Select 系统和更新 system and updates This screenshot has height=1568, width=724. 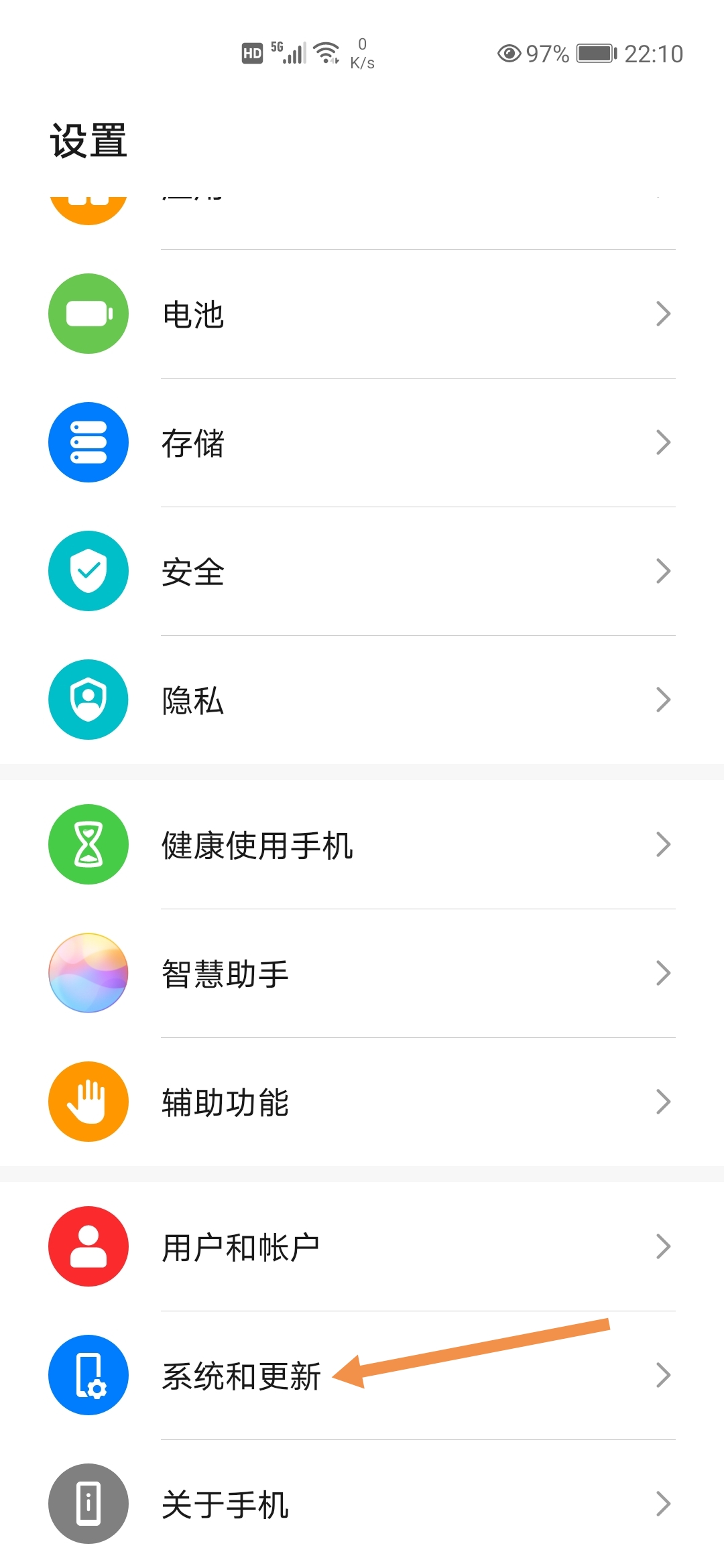pos(362,1375)
